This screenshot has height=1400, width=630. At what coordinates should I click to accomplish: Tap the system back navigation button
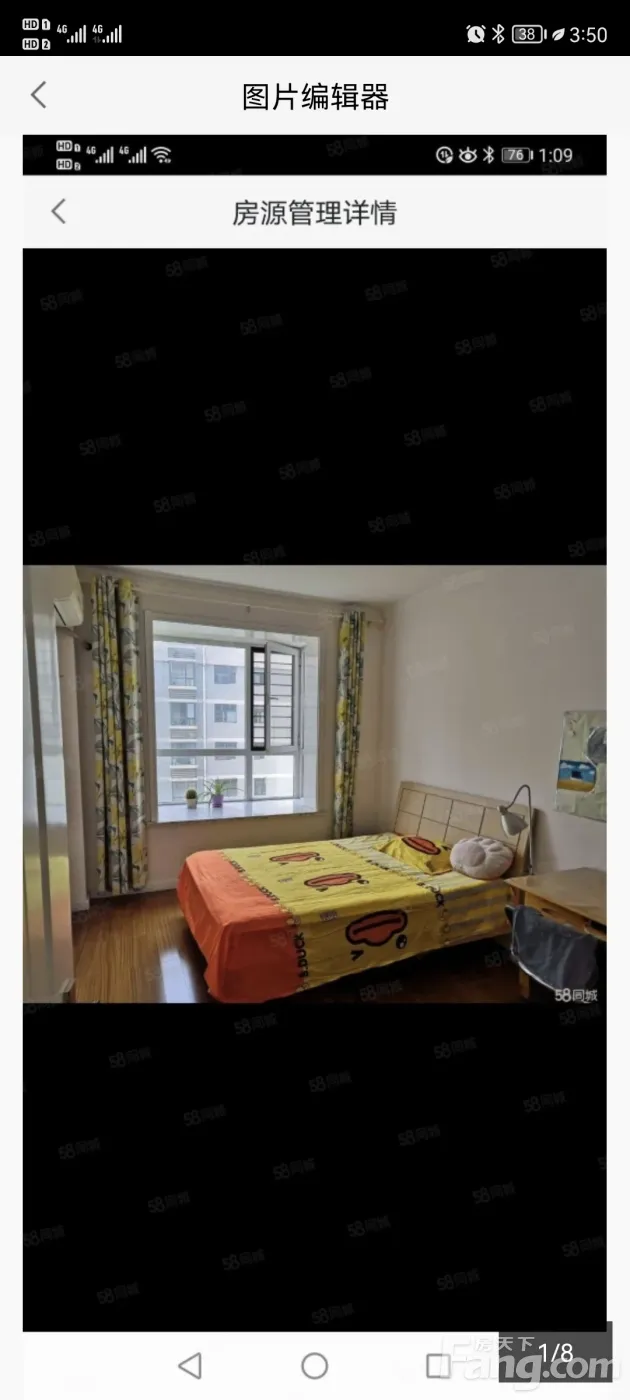[189, 1365]
